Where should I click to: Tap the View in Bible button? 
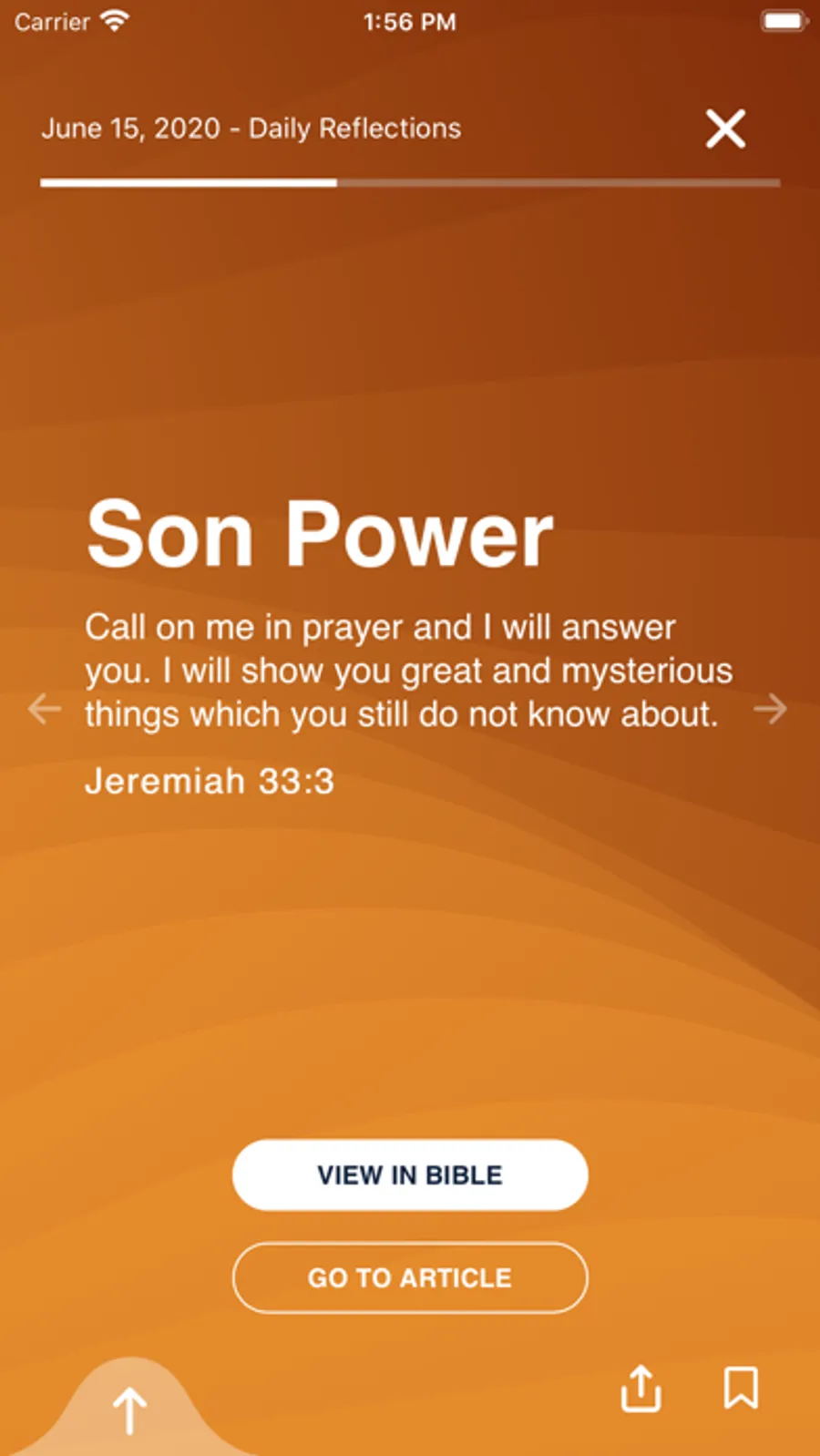[x=410, y=1174]
